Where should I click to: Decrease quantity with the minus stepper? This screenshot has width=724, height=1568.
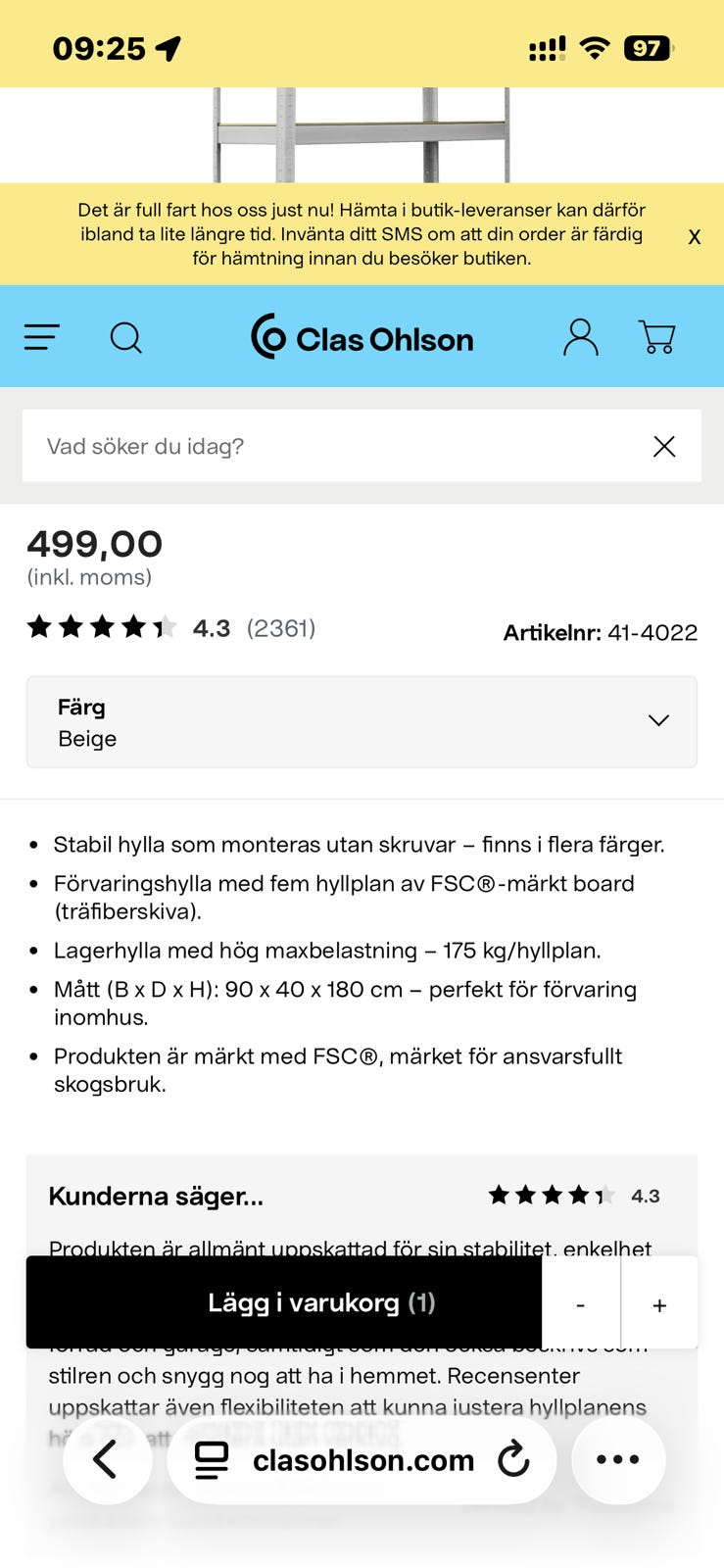click(x=580, y=1303)
